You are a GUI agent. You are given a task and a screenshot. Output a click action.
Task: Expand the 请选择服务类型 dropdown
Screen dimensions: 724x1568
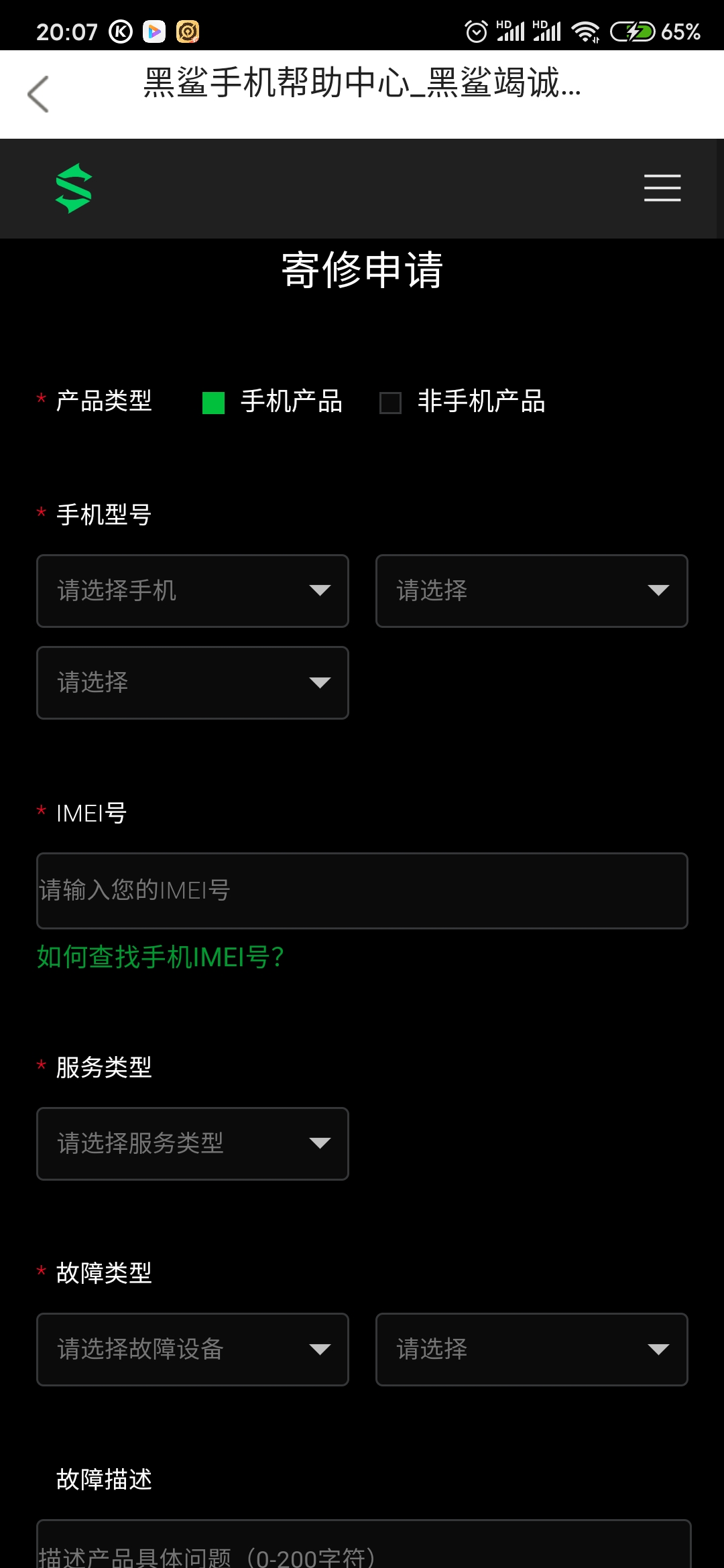click(x=192, y=1144)
